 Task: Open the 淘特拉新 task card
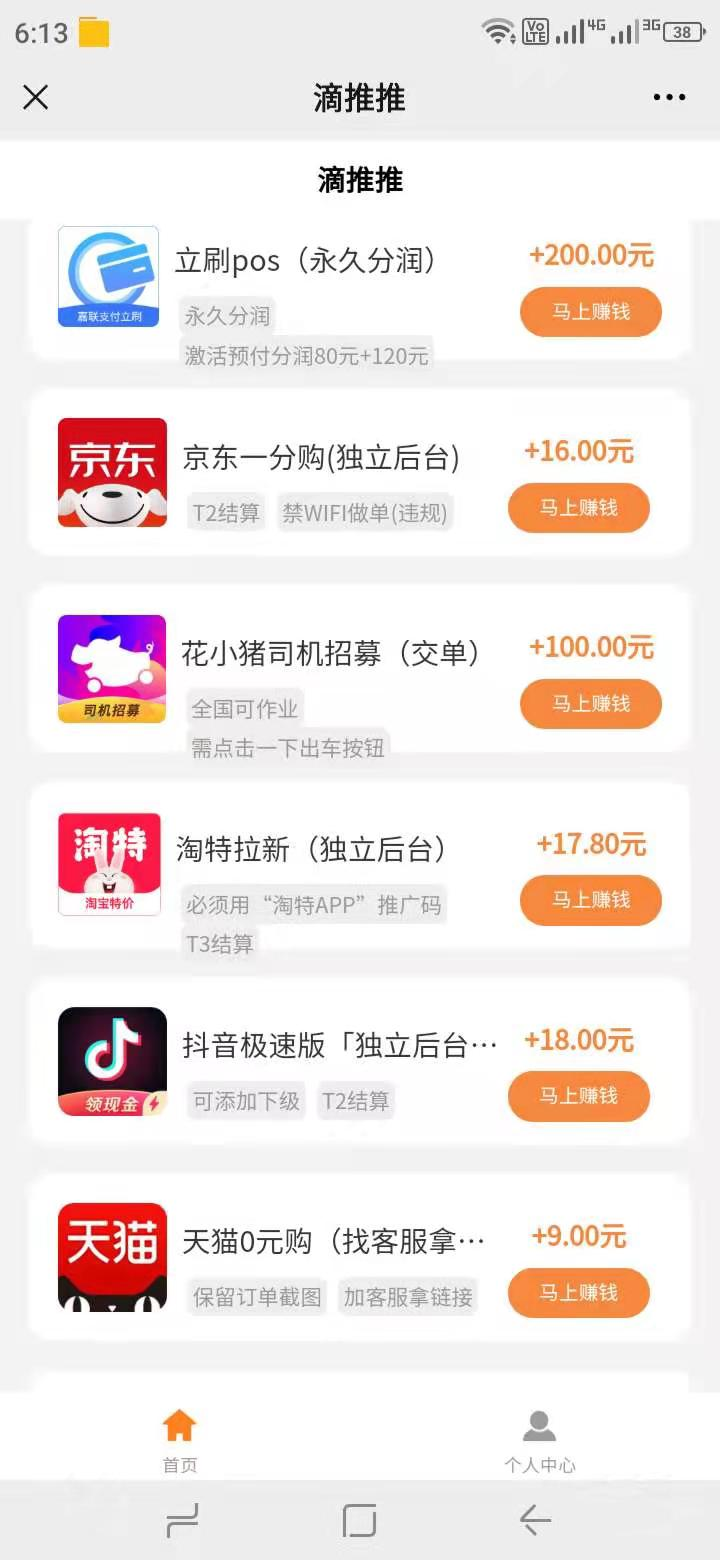point(310,850)
